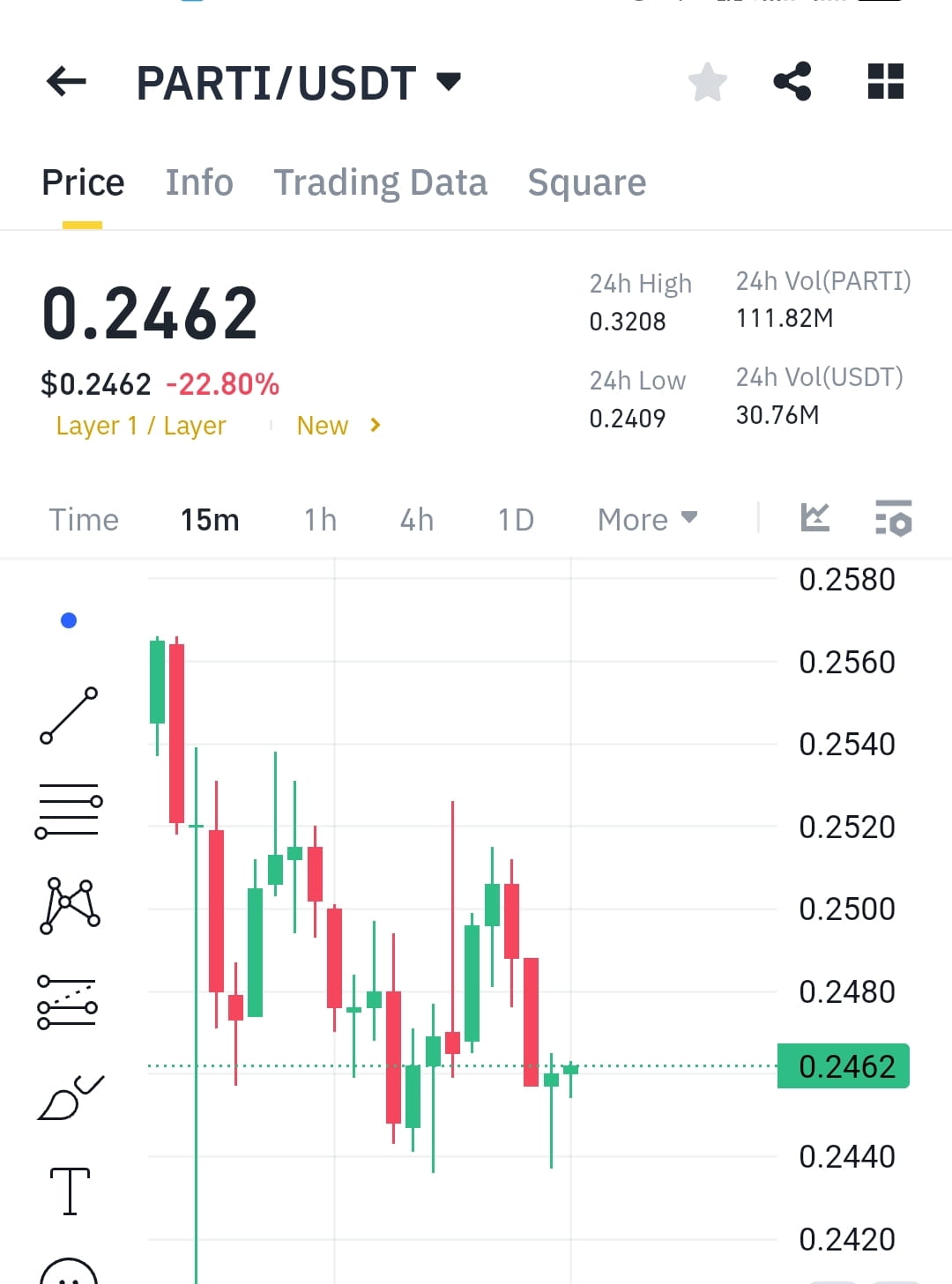Switch to the Trading Data tab

[381, 182]
